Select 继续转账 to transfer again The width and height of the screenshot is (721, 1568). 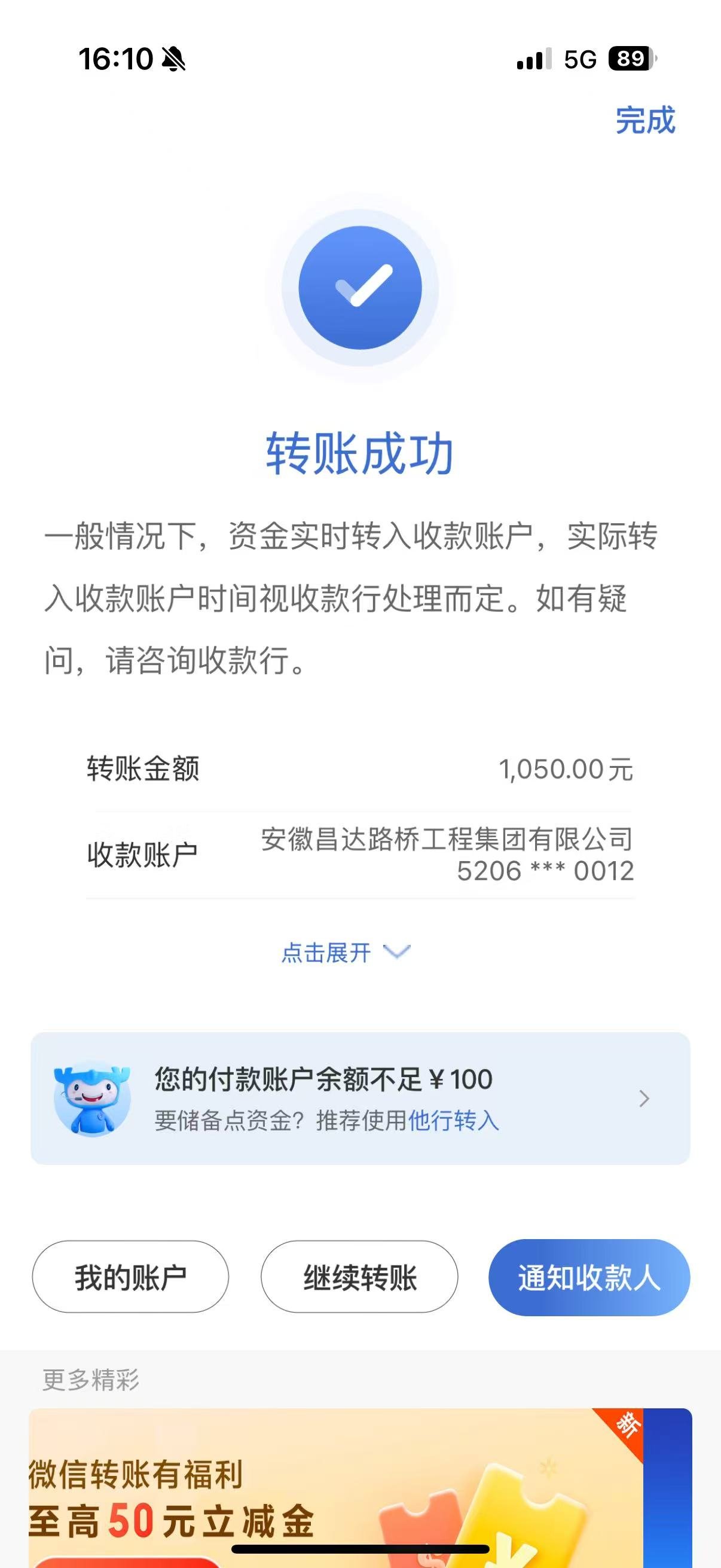click(359, 1276)
